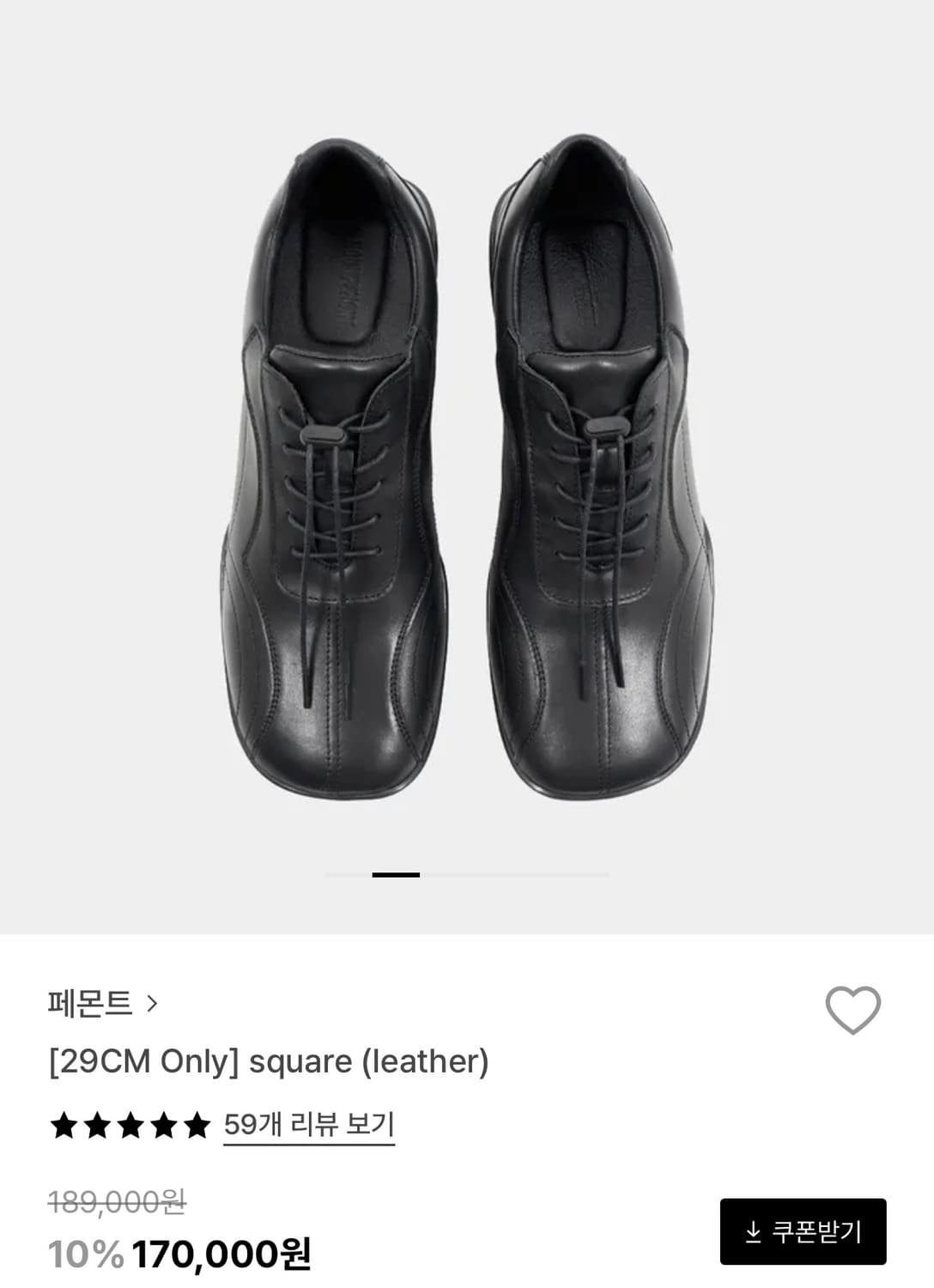This screenshot has height=1288, width=934.
Task: View the 59 reviews link
Action: tap(308, 1124)
